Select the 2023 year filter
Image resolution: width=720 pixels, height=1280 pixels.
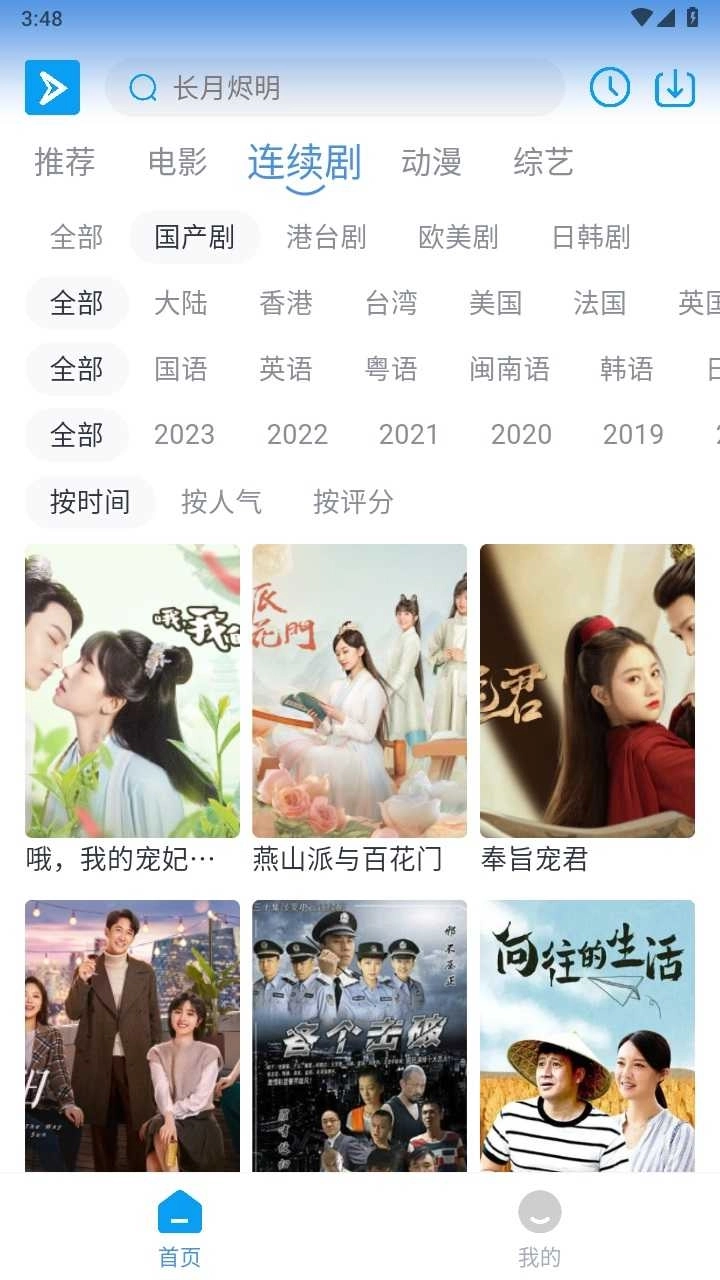[x=184, y=435]
